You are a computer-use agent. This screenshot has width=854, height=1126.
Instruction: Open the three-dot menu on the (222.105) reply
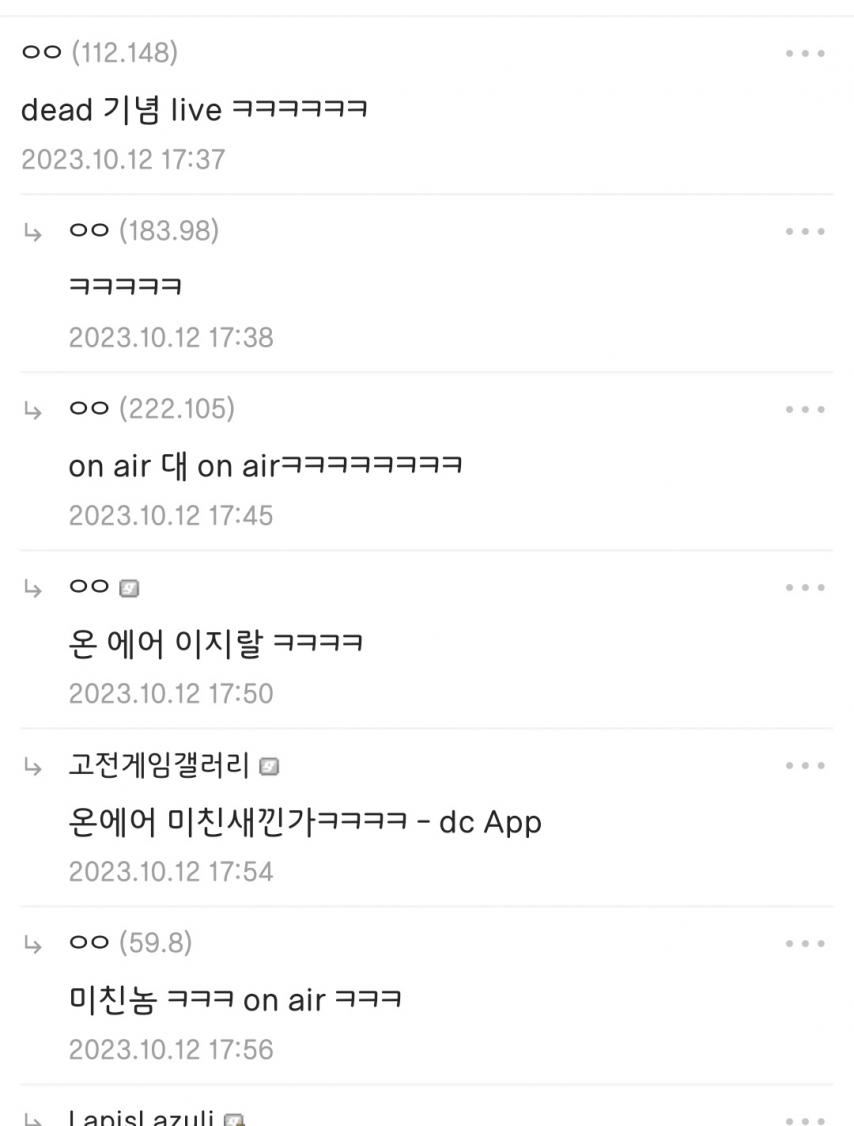point(805,409)
